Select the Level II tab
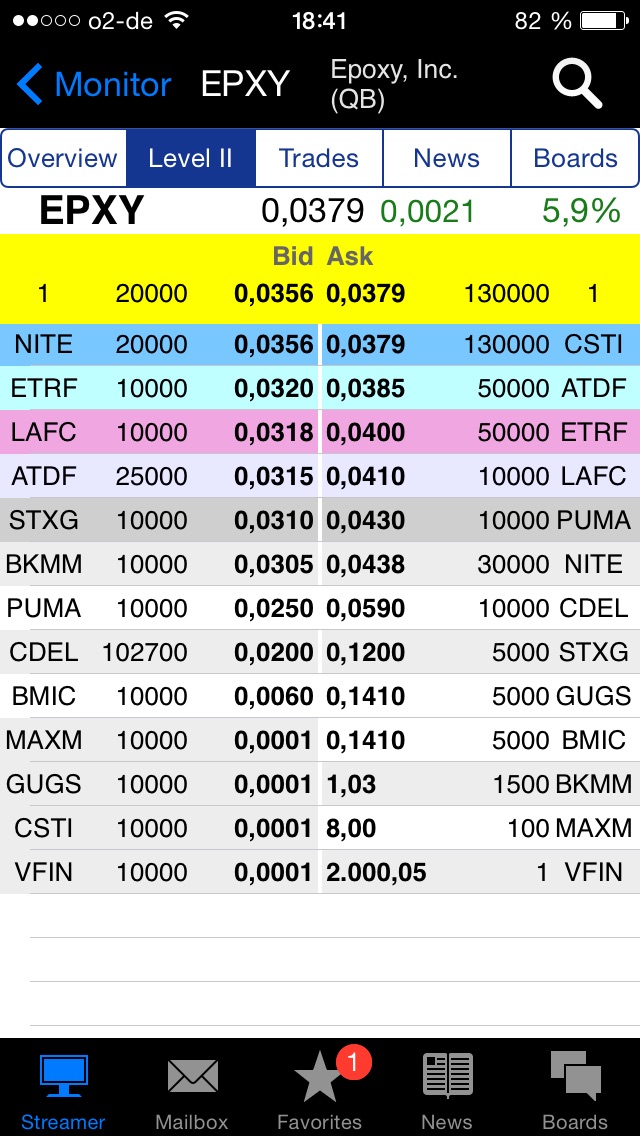 191,158
